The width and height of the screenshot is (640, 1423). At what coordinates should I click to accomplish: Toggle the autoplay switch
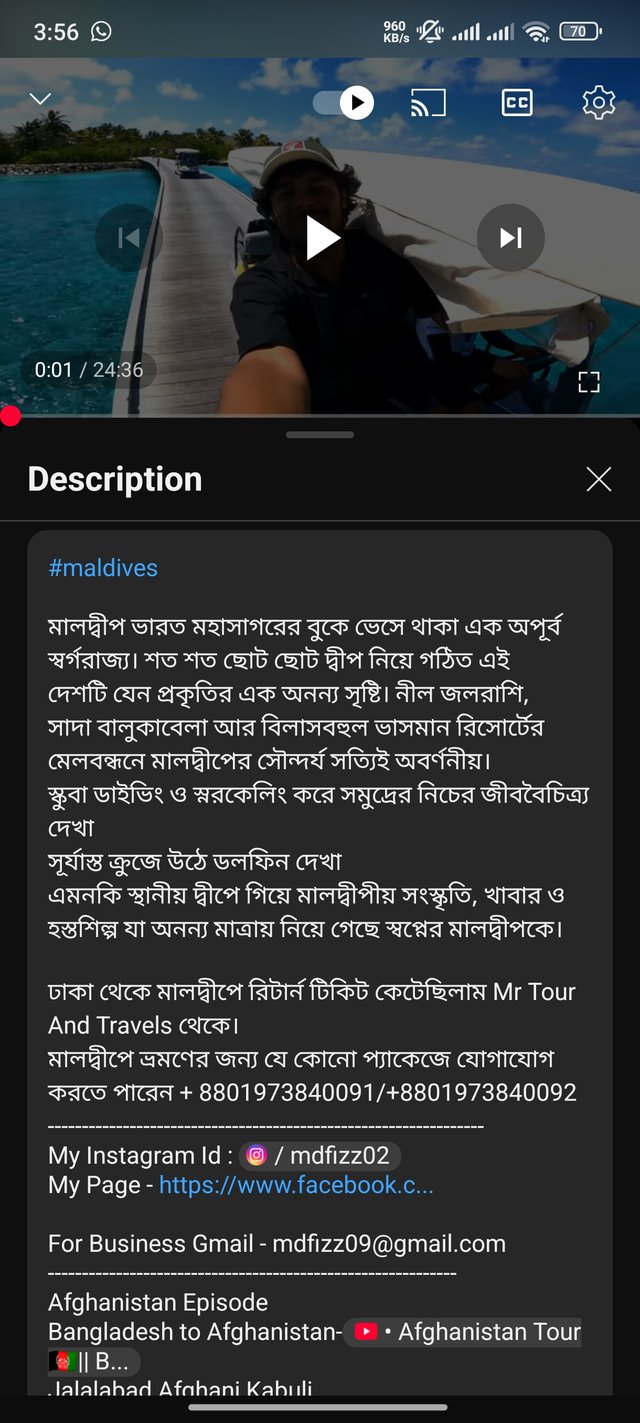pos(343,102)
